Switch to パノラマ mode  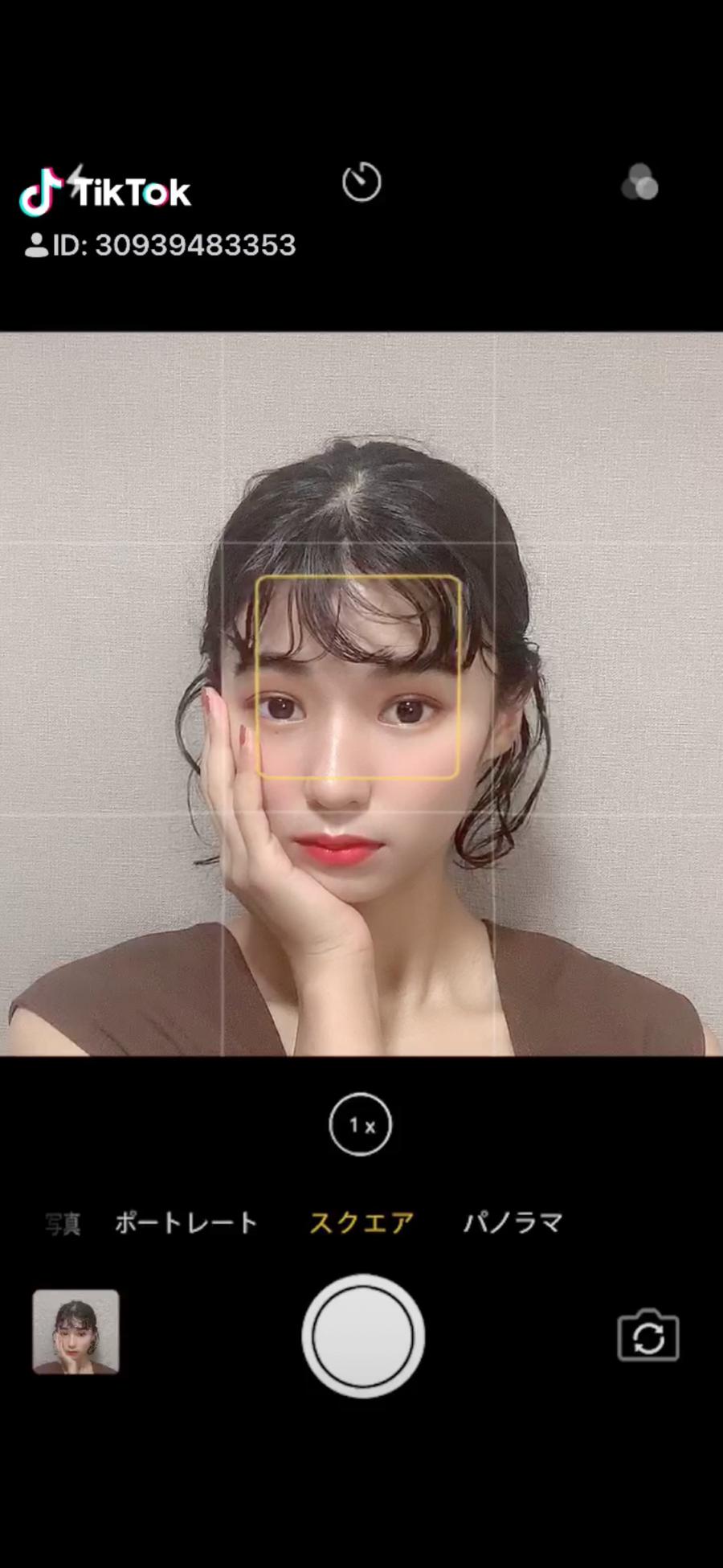[x=513, y=1222]
